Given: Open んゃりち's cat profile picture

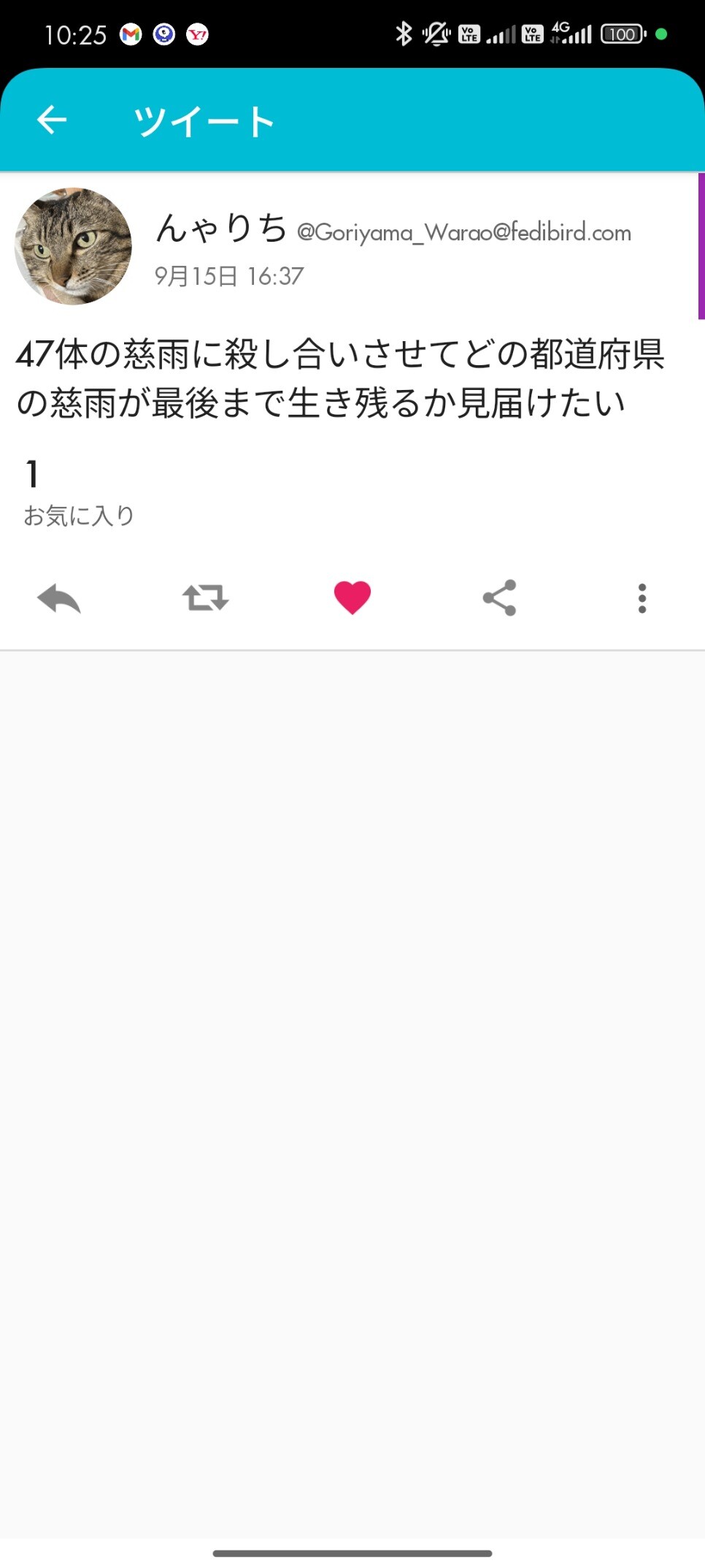Looking at the screenshot, I should tap(73, 246).
